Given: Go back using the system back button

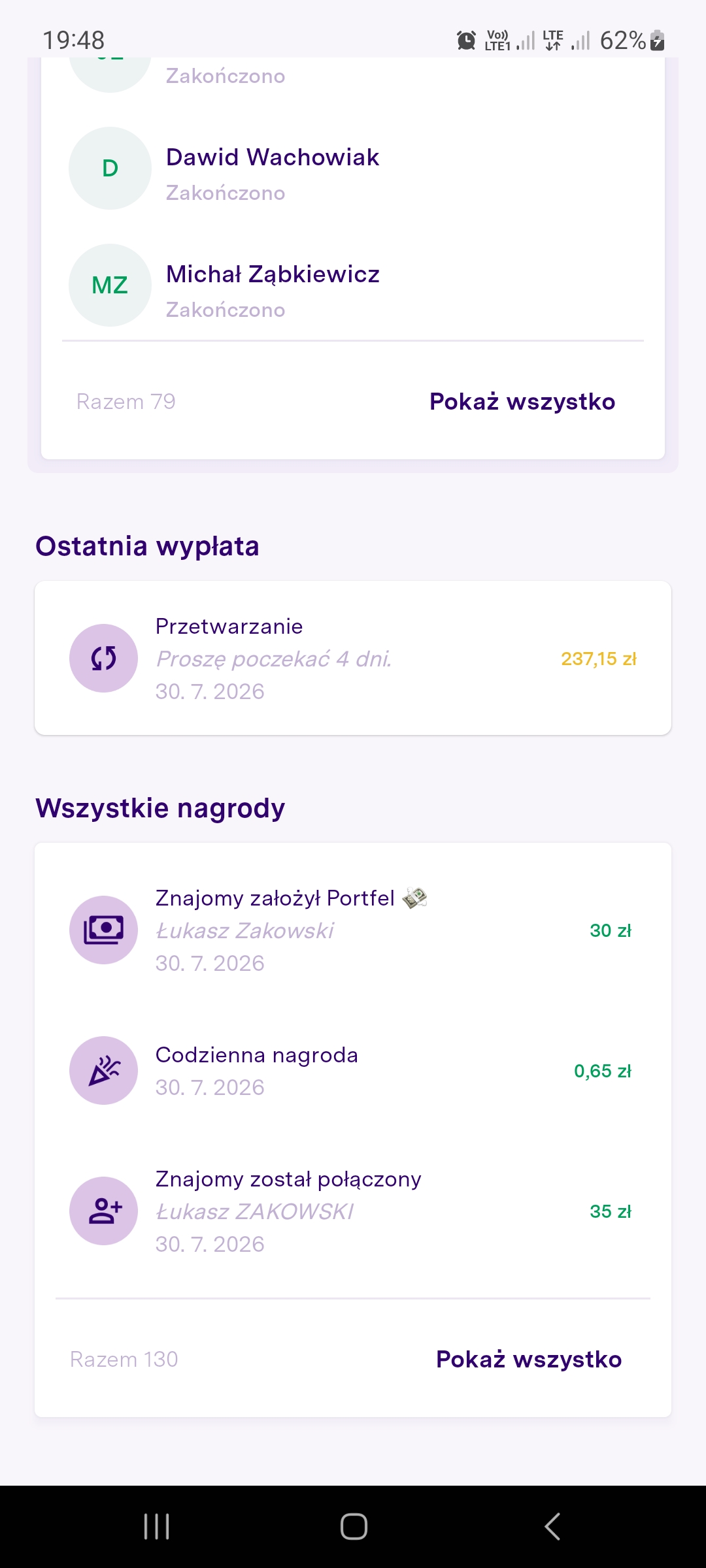Looking at the screenshot, I should coord(552,1527).
